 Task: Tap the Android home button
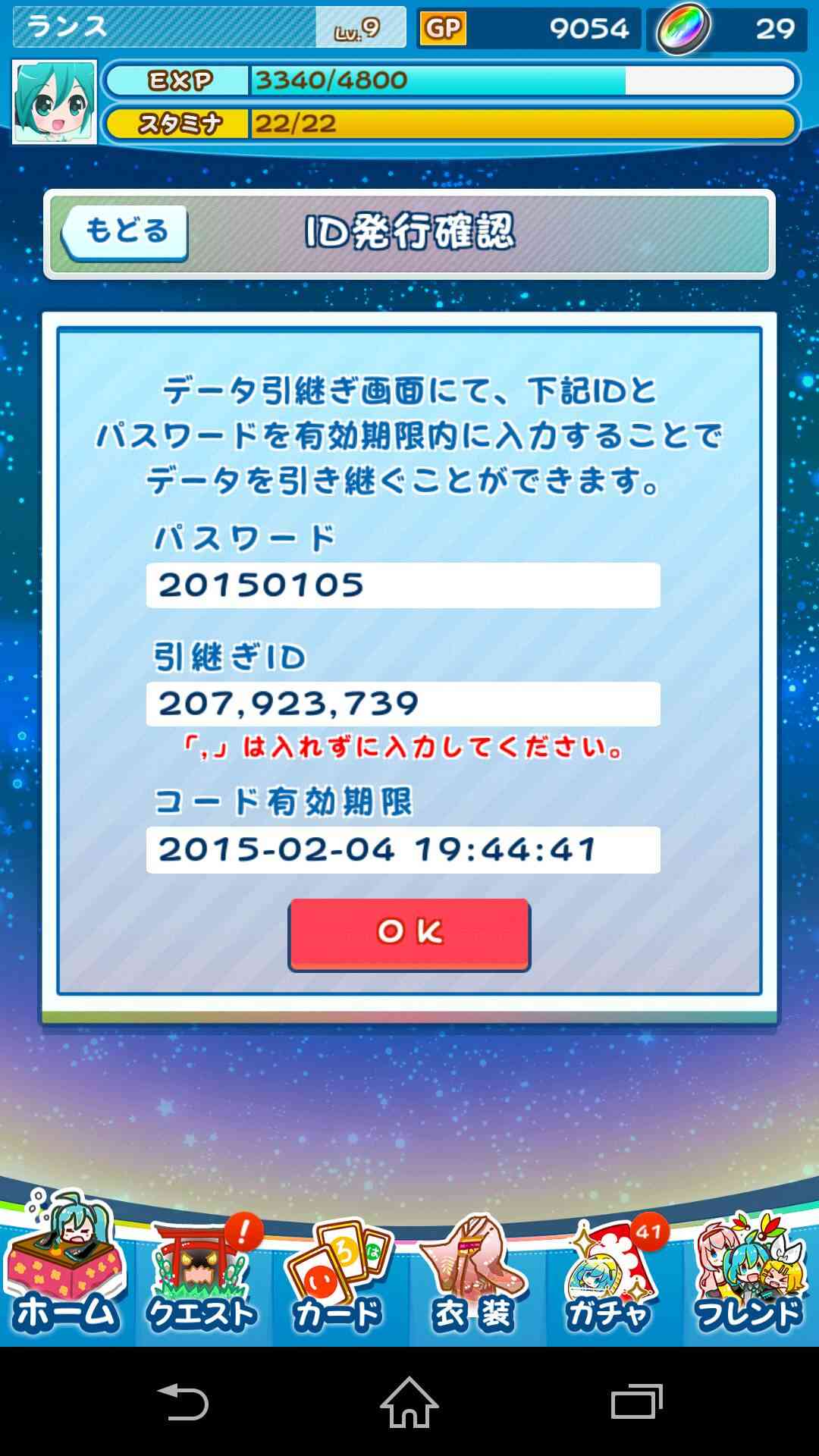click(409, 1401)
